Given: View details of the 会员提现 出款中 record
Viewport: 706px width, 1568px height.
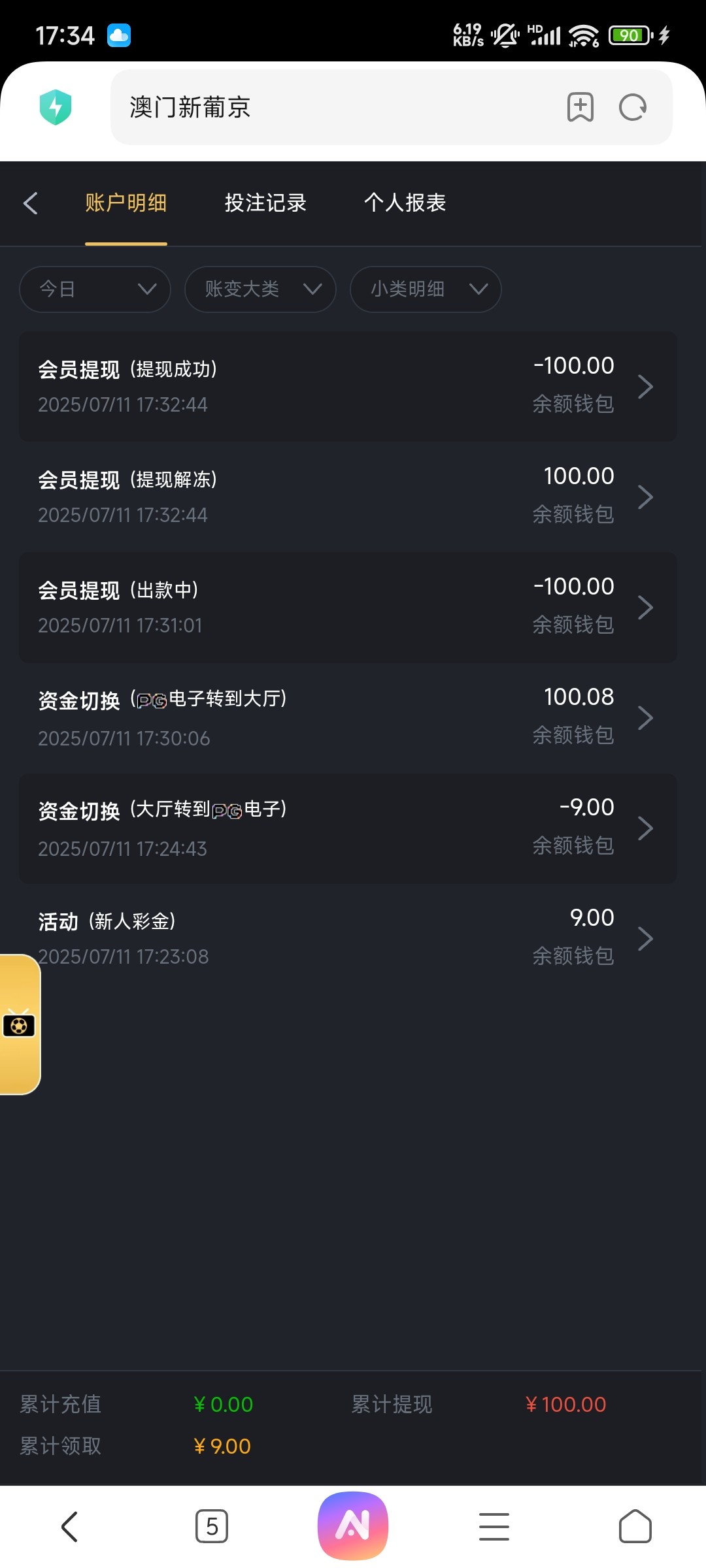Looking at the screenshot, I should (646, 607).
